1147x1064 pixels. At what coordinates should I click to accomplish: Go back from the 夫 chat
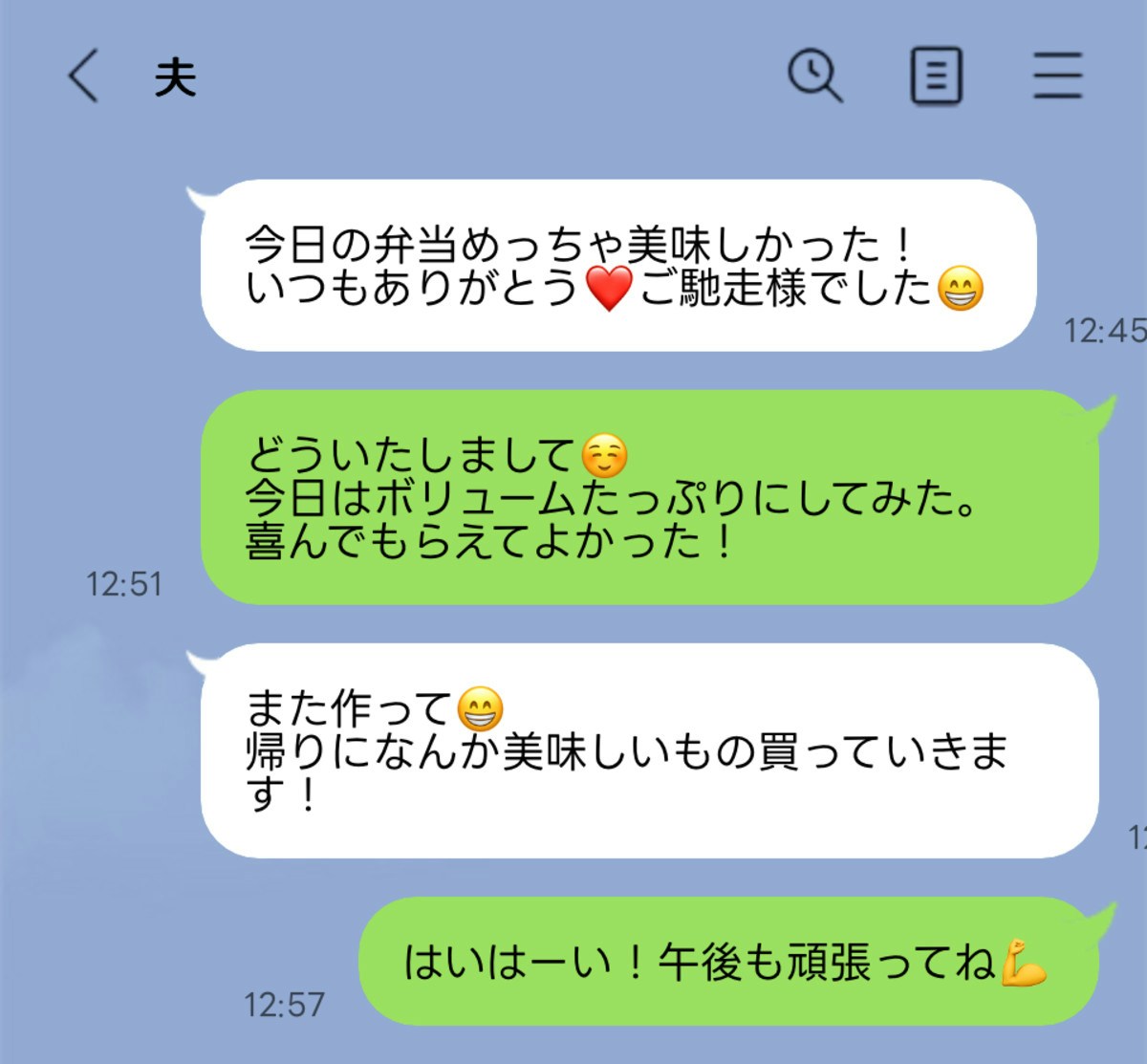(83, 76)
